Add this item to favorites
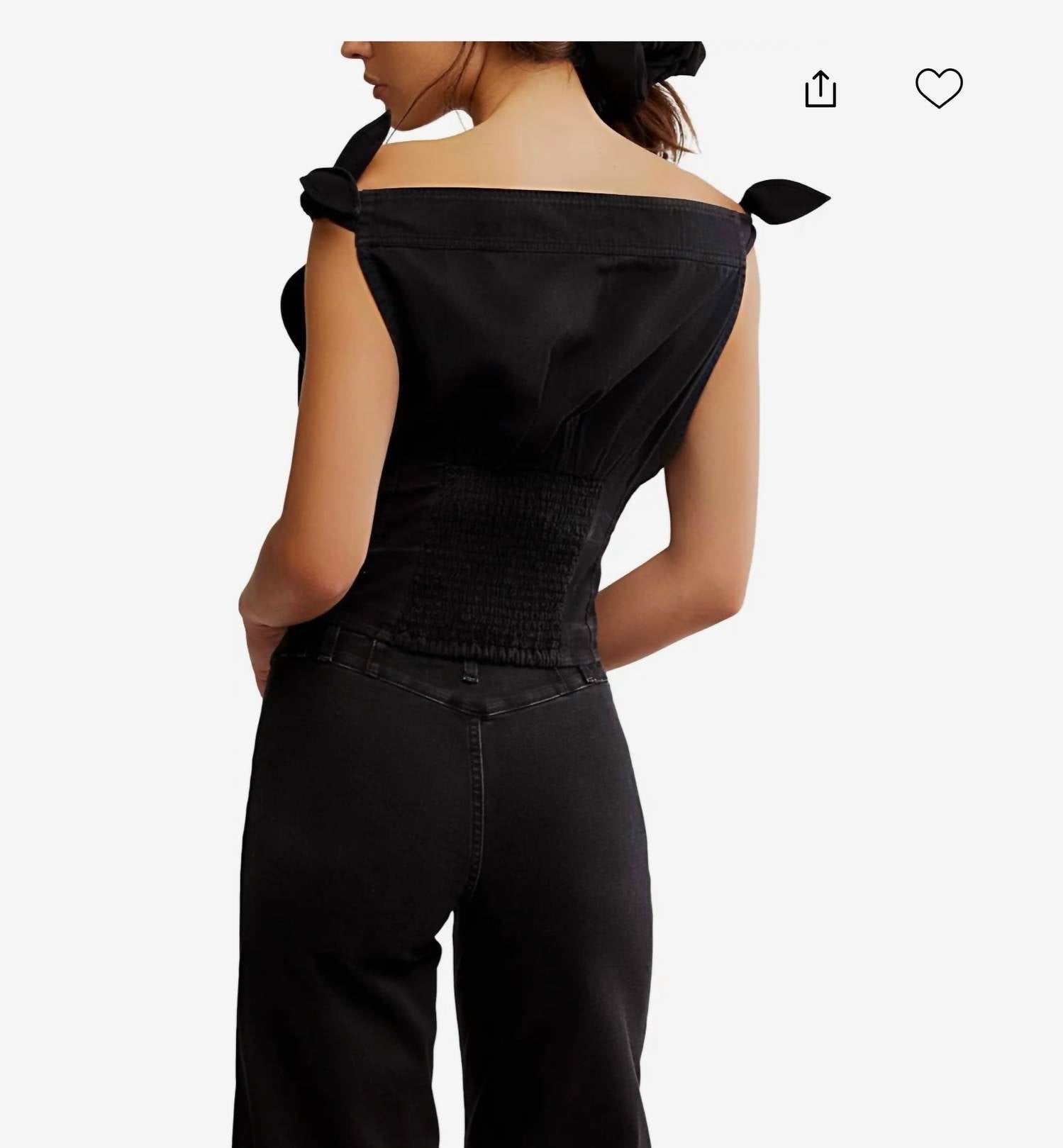This screenshot has width=1063, height=1148. [x=938, y=88]
